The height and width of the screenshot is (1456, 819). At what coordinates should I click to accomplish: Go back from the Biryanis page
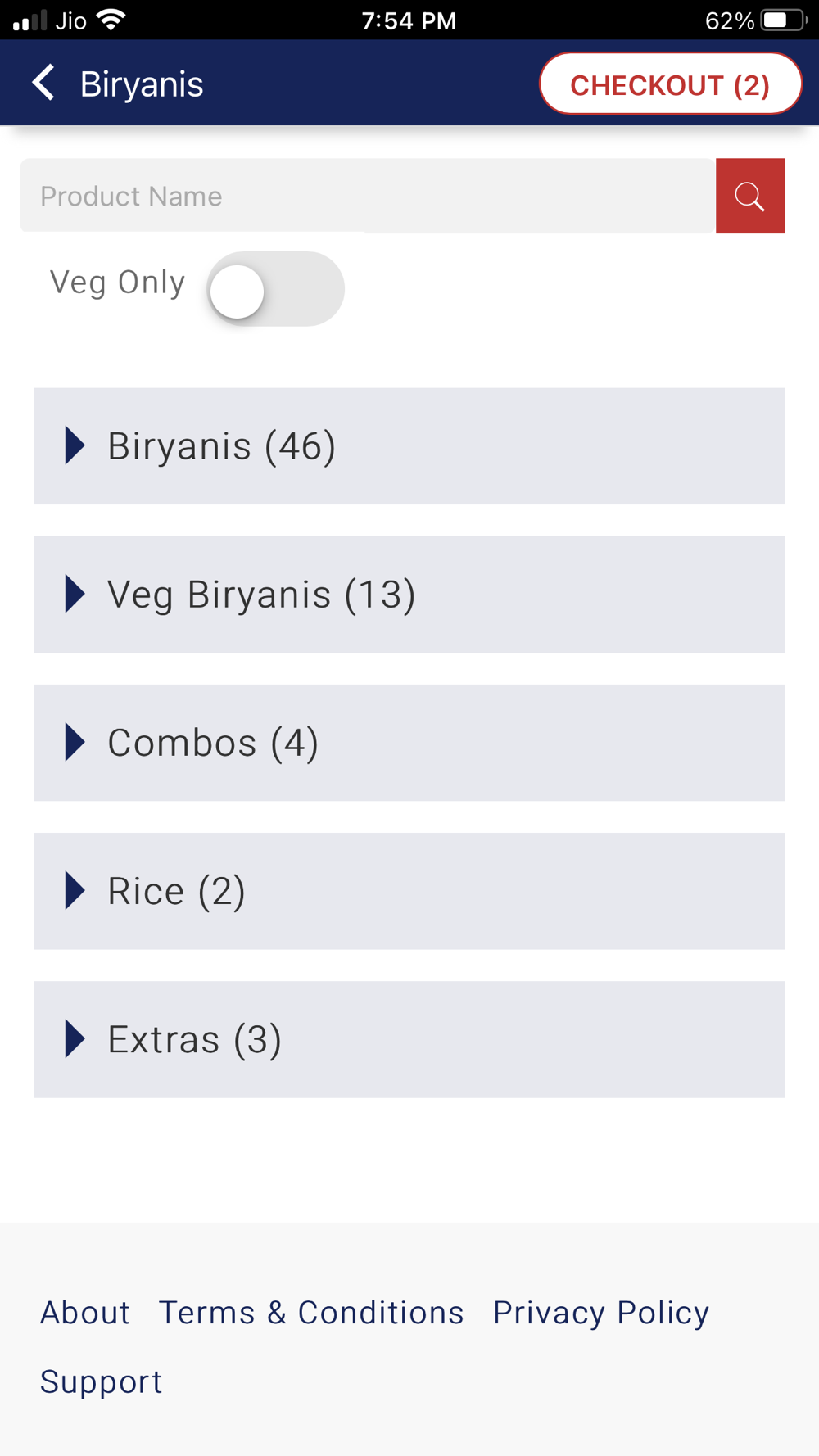coord(43,84)
